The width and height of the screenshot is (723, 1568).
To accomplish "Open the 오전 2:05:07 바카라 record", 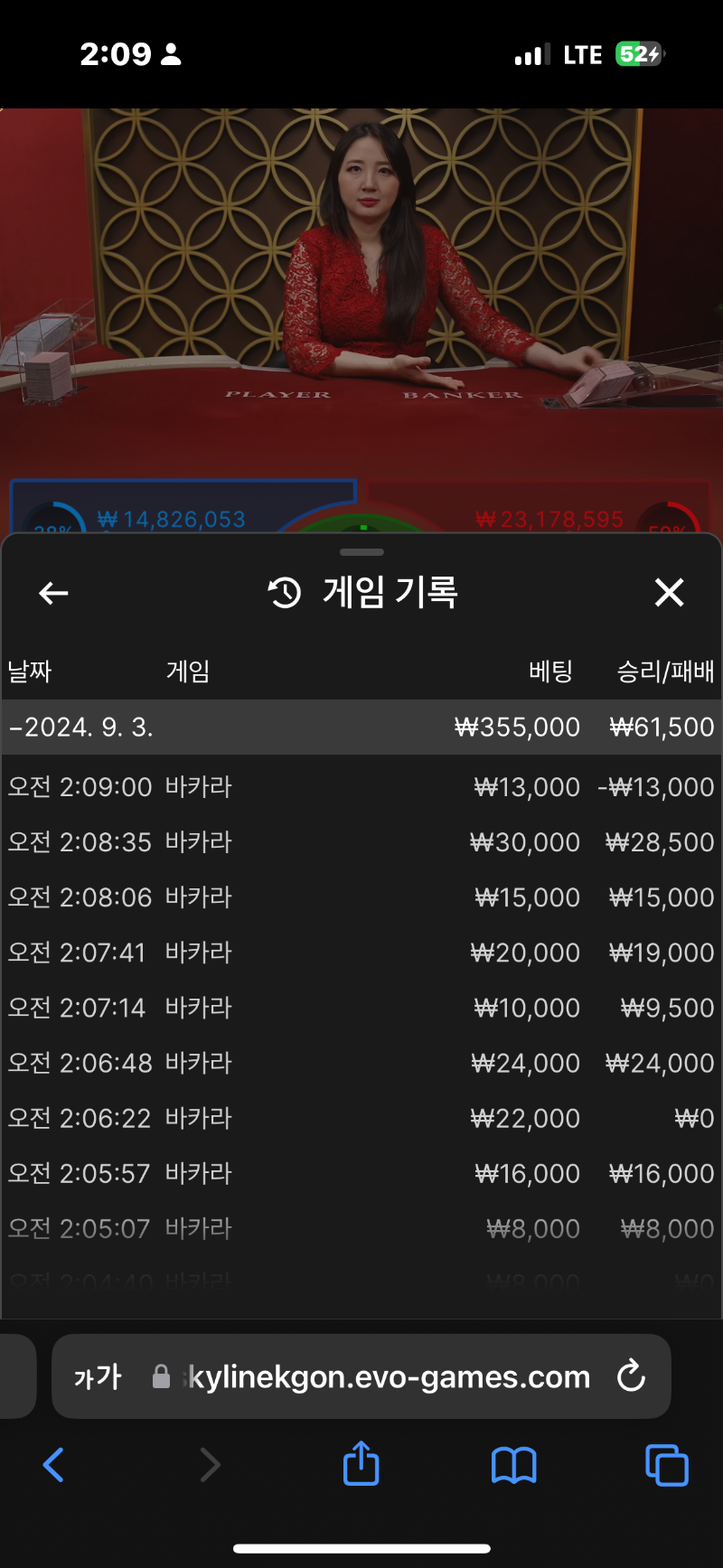I will click(361, 1228).
